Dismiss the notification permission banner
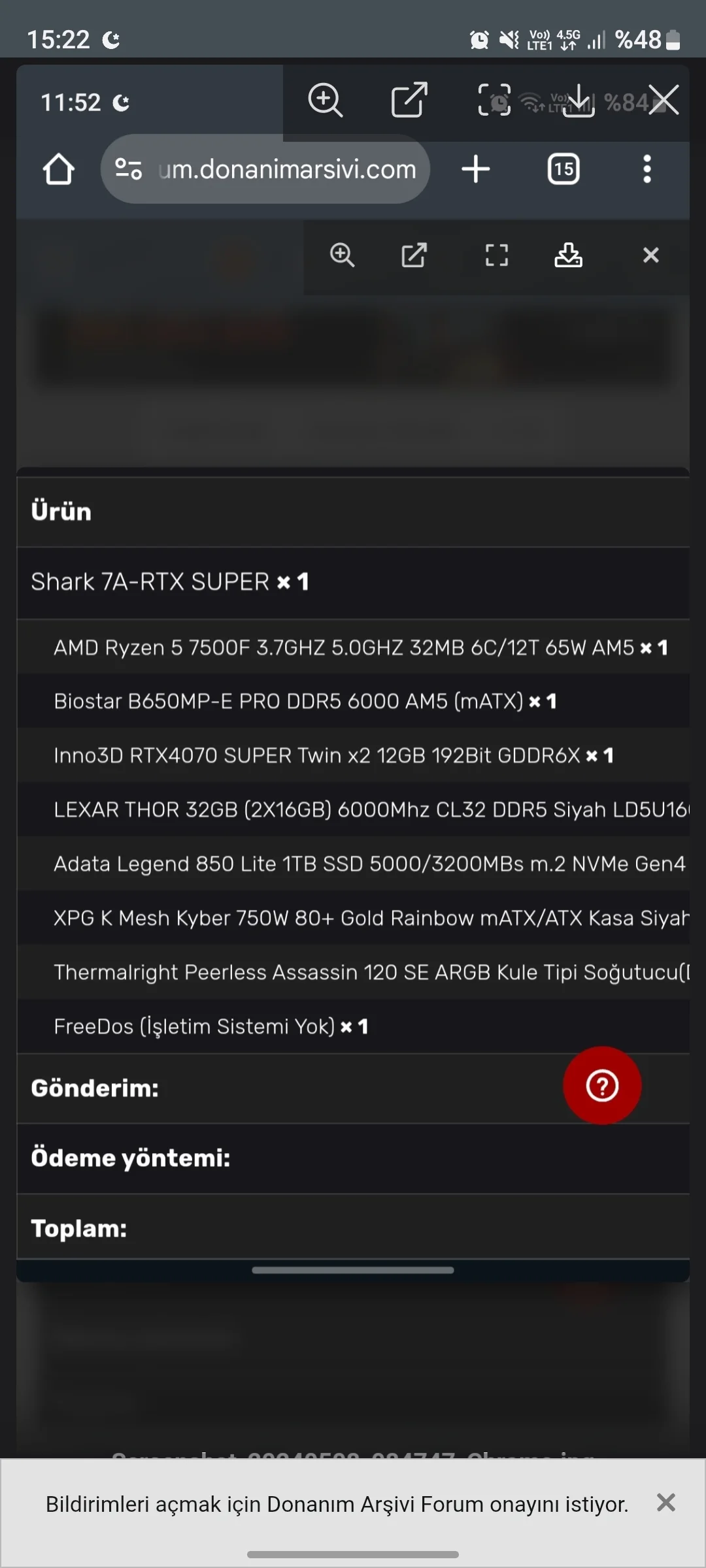706x1568 pixels. point(666,1503)
